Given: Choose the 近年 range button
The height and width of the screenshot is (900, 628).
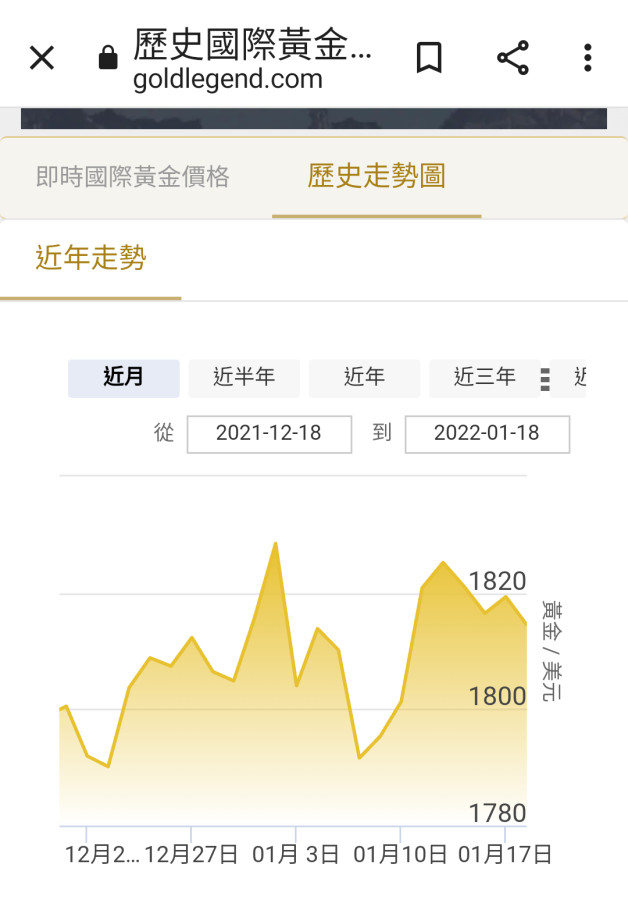Looking at the screenshot, I should pyautogui.click(x=364, y=378).
